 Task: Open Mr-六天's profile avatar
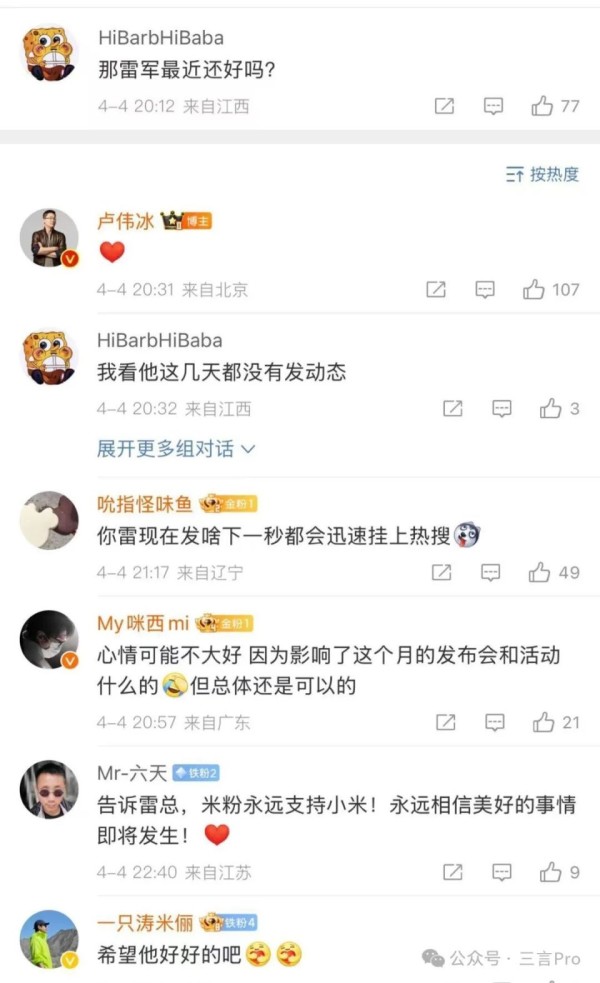(49, 789)
